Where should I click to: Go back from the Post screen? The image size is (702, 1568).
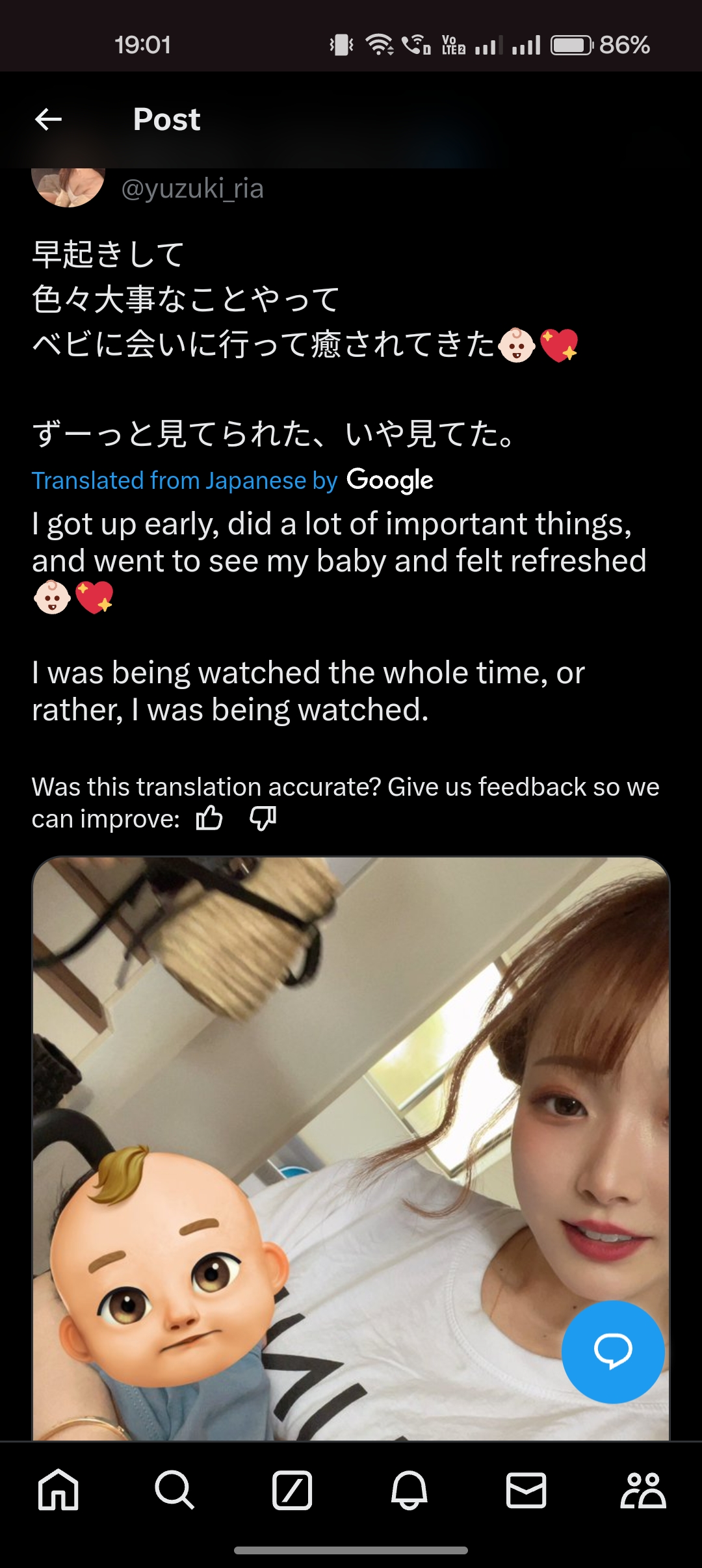[x=48, y=120]
